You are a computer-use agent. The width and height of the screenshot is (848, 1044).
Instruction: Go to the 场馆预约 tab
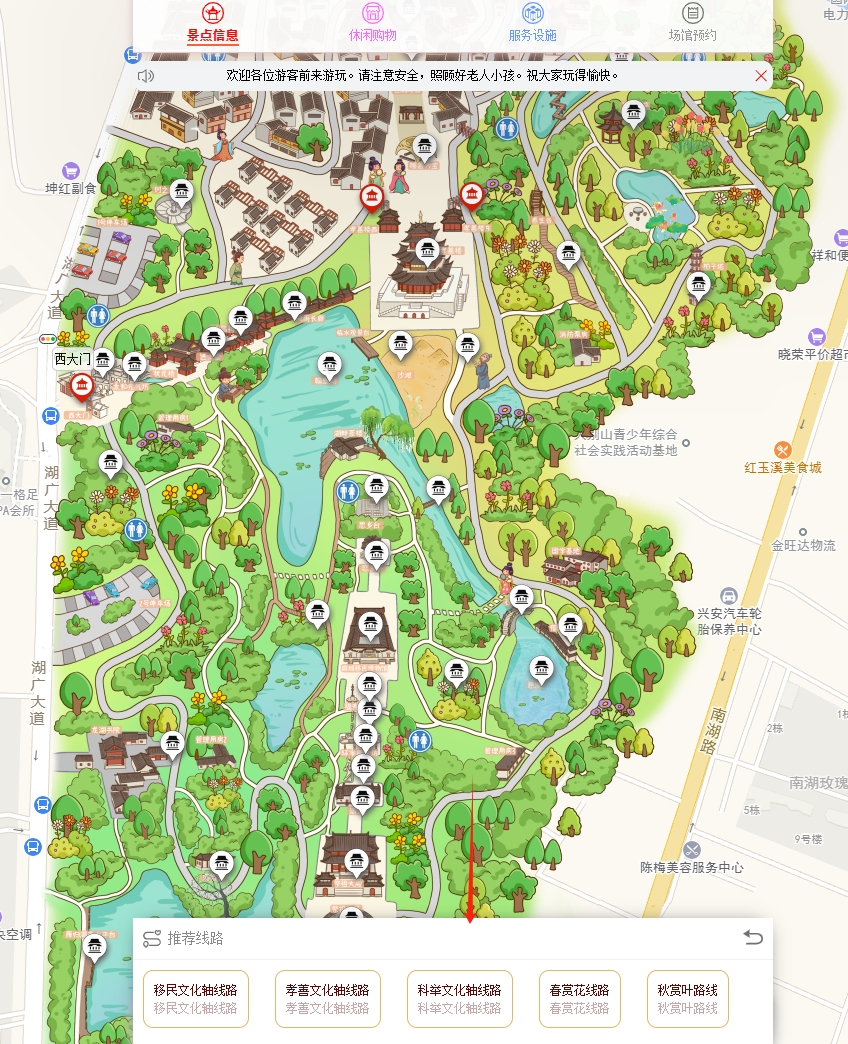click(x=692, y=23)
